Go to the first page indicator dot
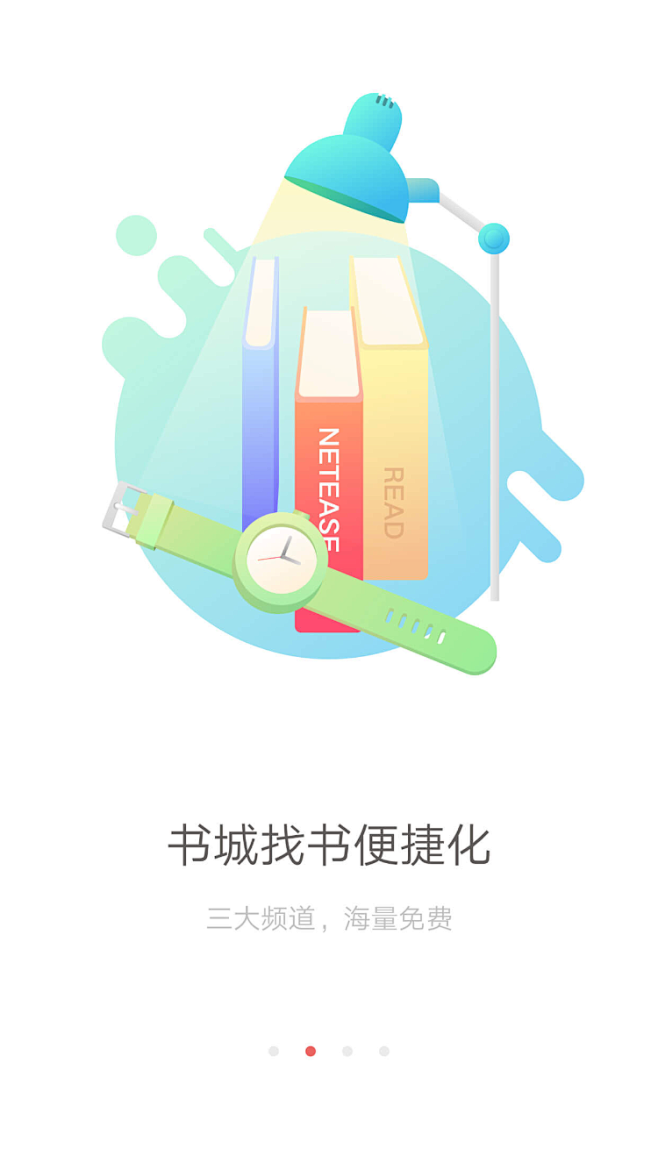658x1170 pixels. click(273, 1051)
